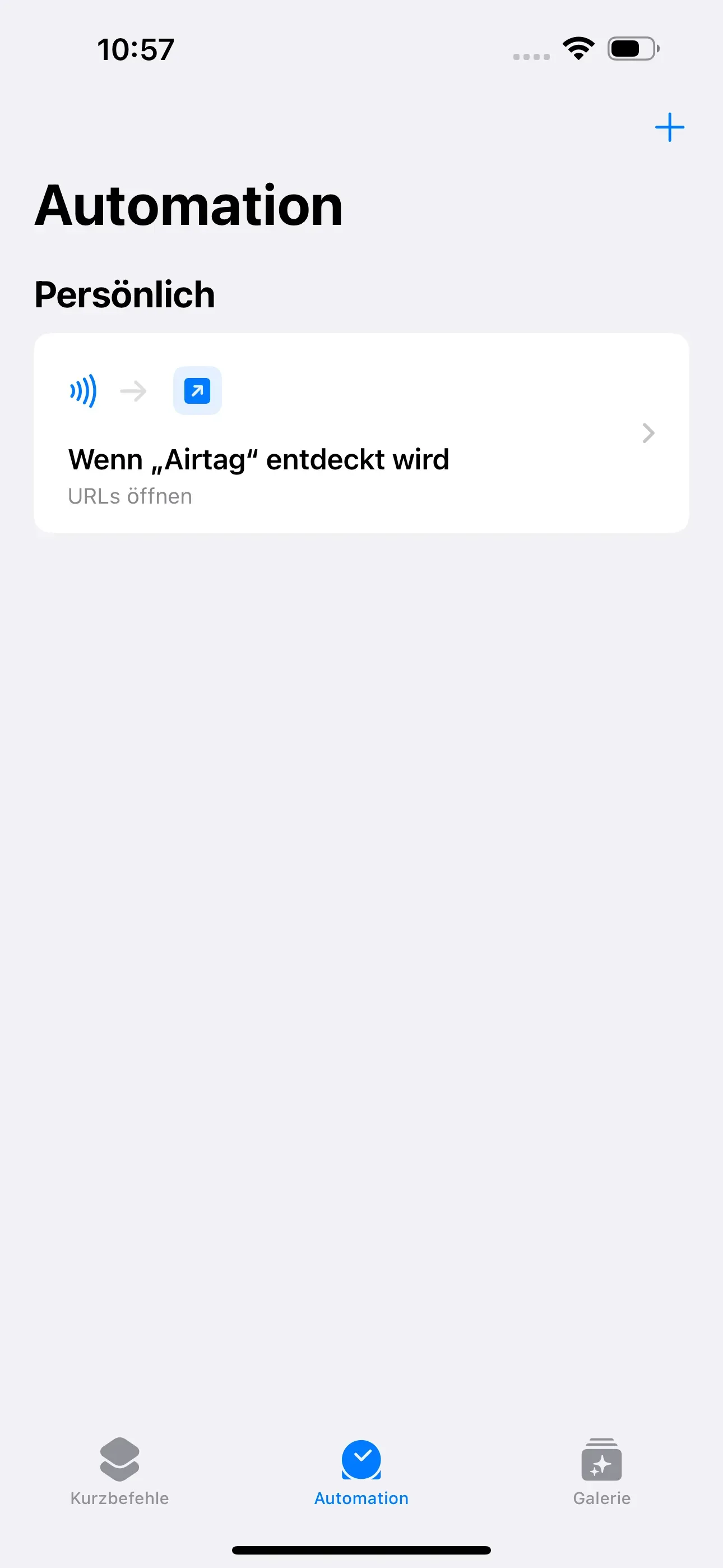Select the Automation tab
The image size is (723, 1568).
pyautogui.click(x=361, y=1472)
